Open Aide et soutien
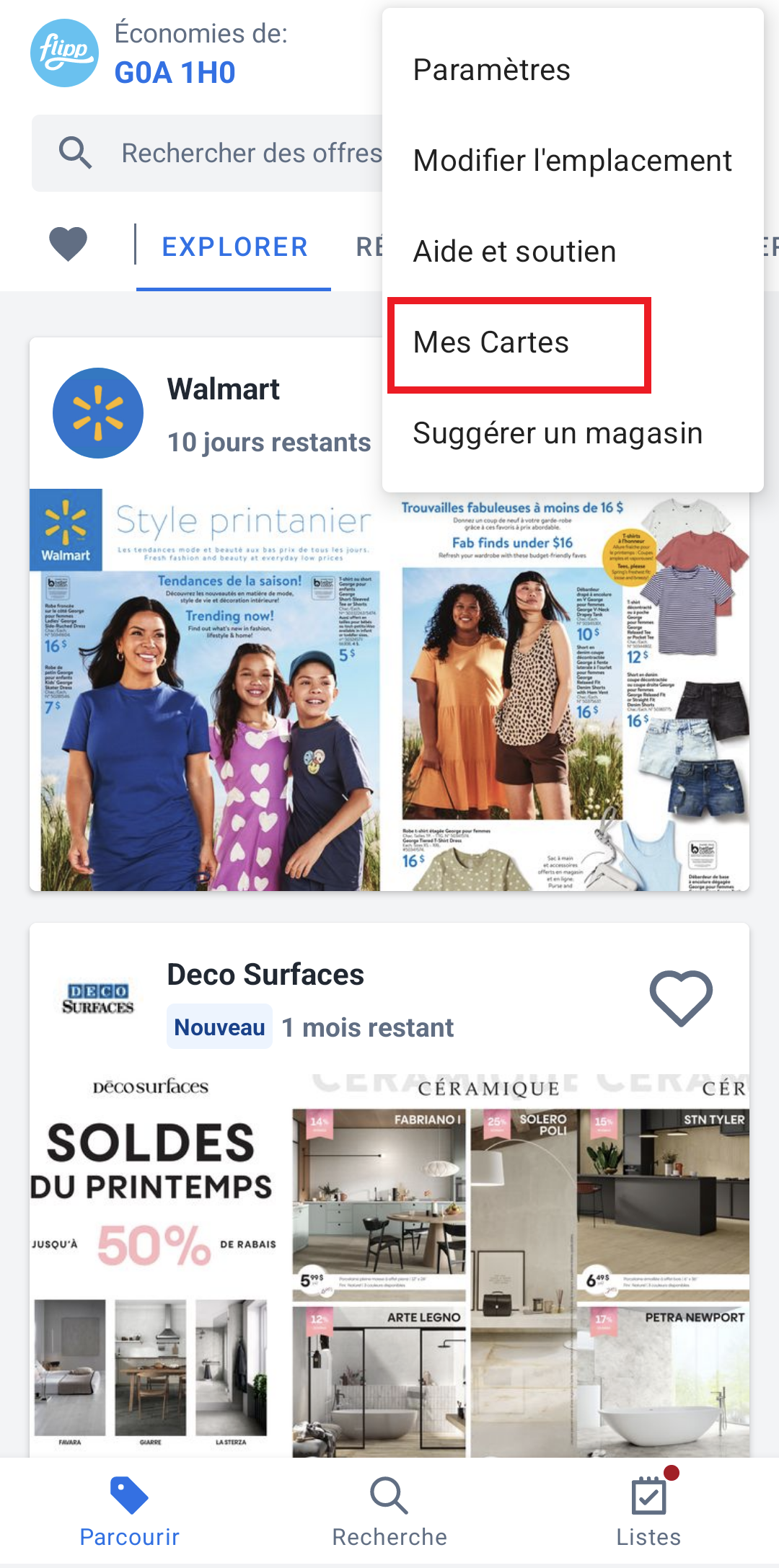This screenshot has height=1568, width=779. click(x=514, y=252)
